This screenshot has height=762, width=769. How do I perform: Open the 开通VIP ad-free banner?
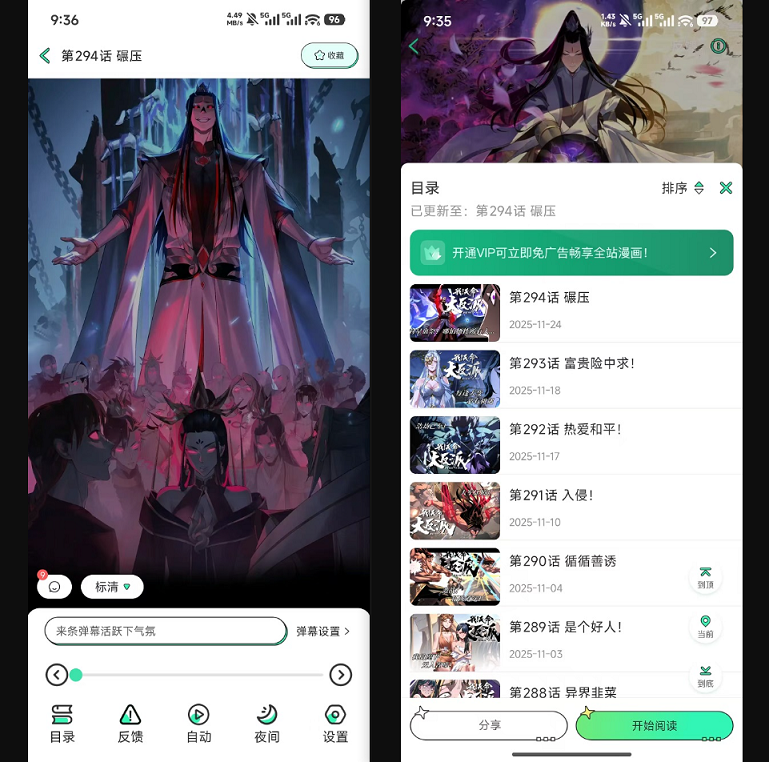[571, 253]
